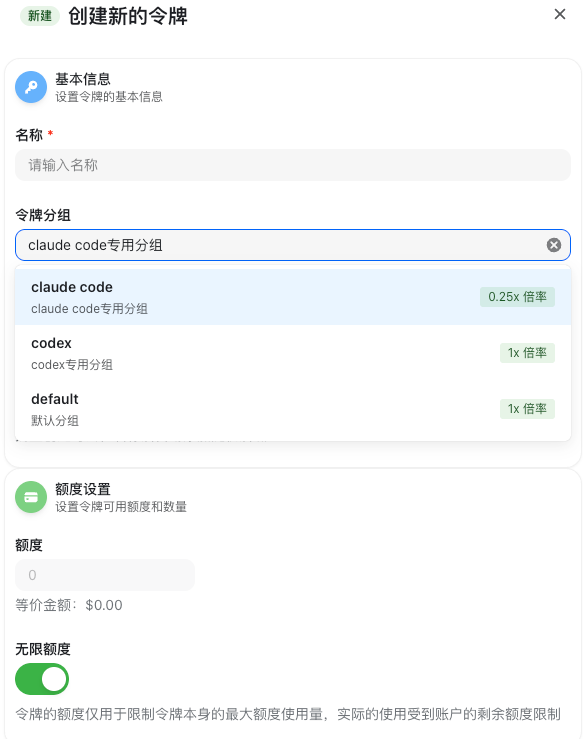
Task: Close the create token dialog
Action: click(559, 14)
